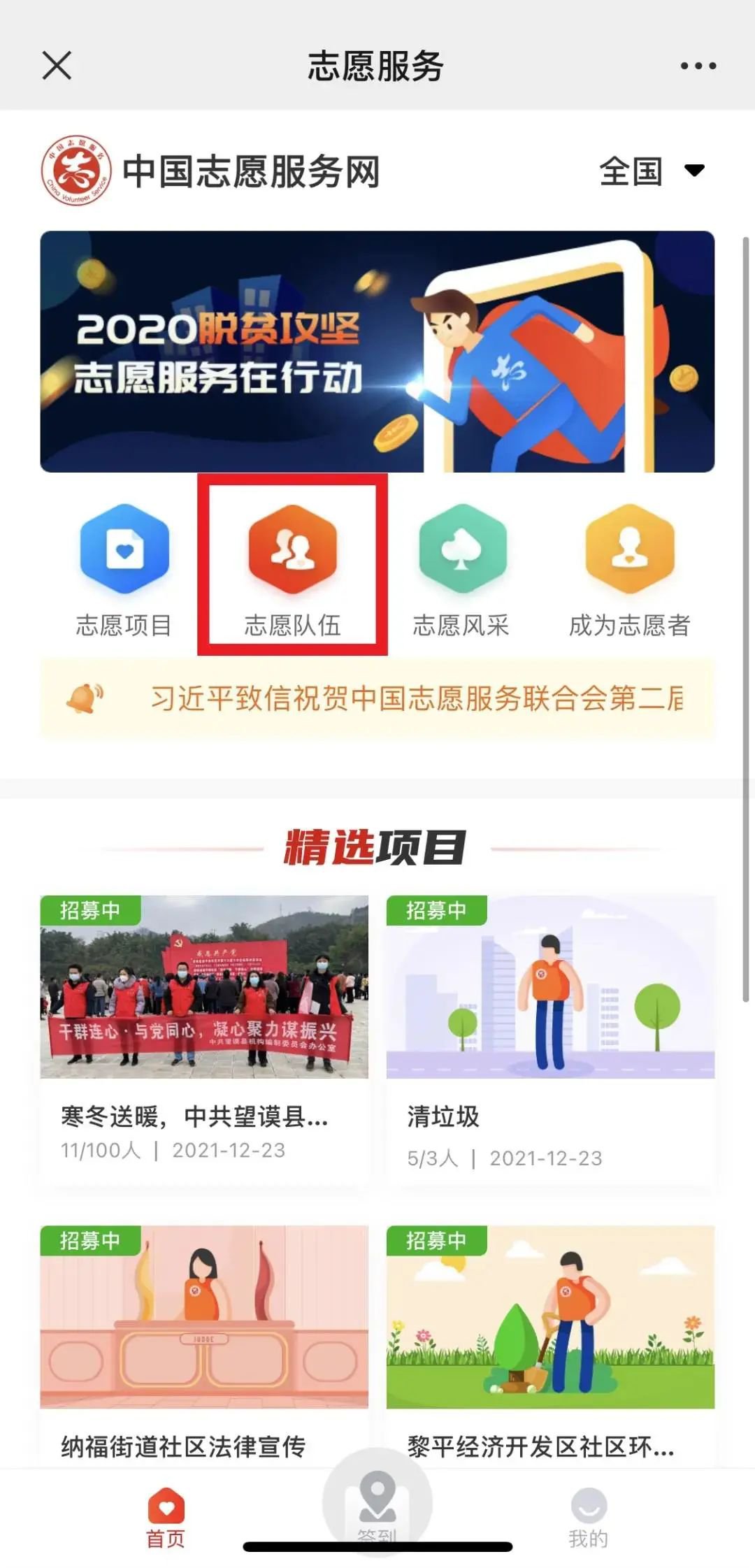
Task: View 黎平经济开发区社区环 project
Action: click(550, 1342)
